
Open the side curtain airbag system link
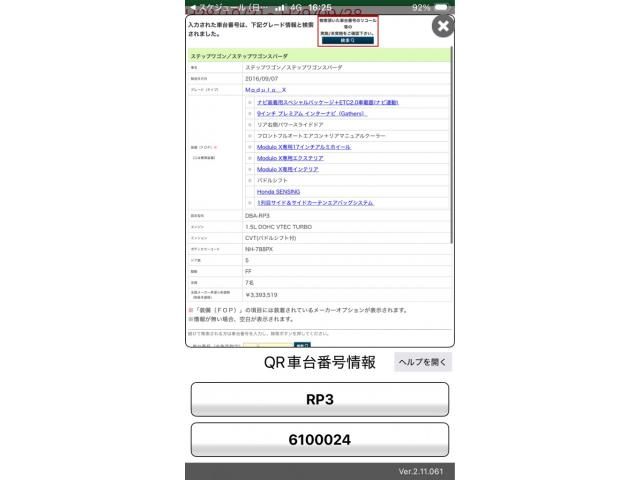(x=315, y=203)
